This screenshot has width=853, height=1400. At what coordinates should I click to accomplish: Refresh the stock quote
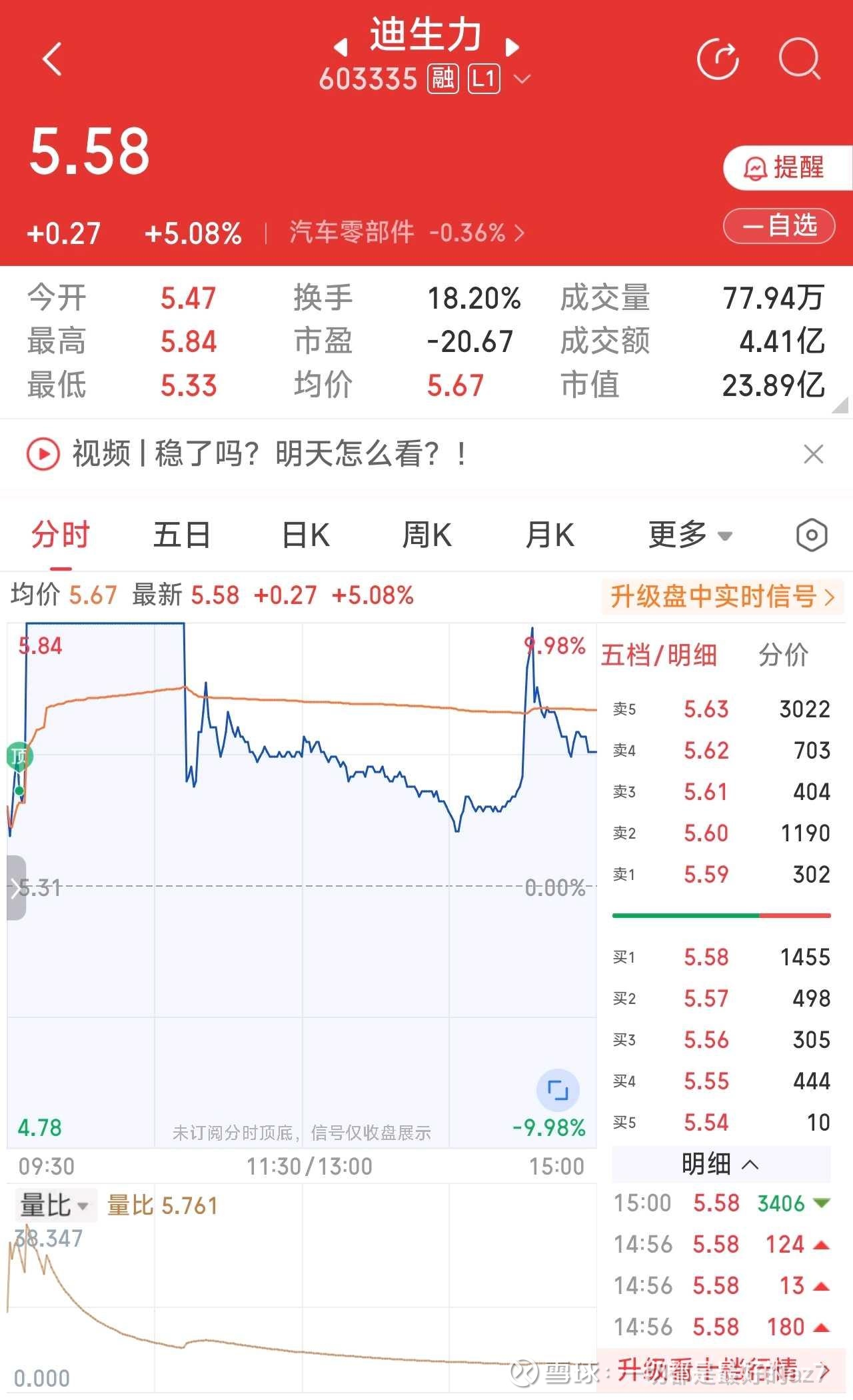718,59
